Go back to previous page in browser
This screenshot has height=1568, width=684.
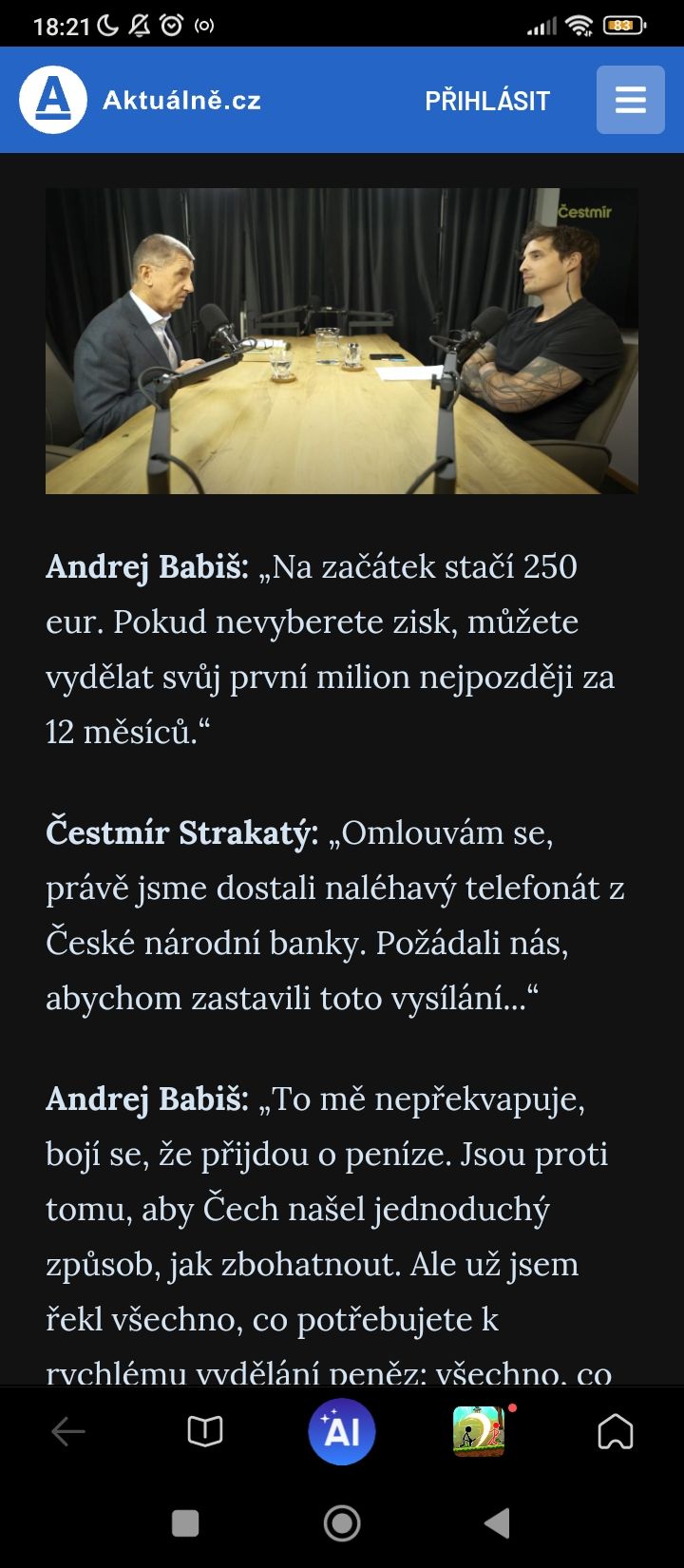click(68, 1431)
